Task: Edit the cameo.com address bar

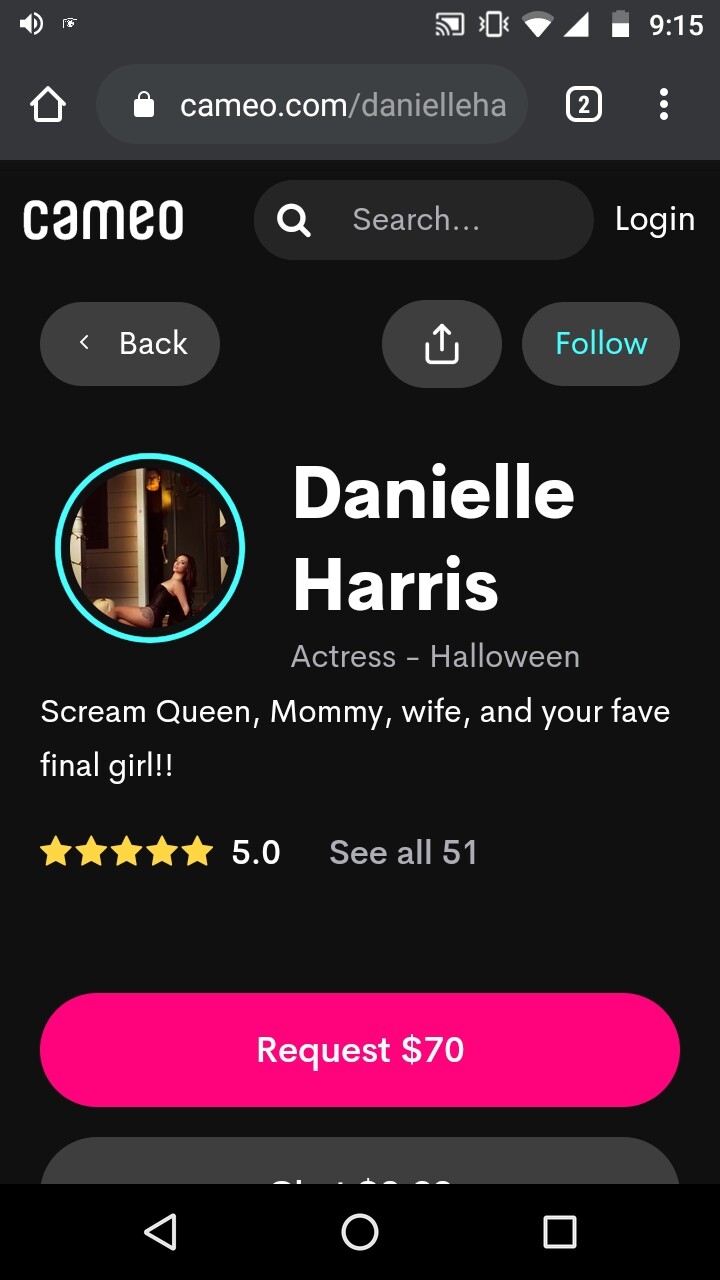Action: pos(330,105)
